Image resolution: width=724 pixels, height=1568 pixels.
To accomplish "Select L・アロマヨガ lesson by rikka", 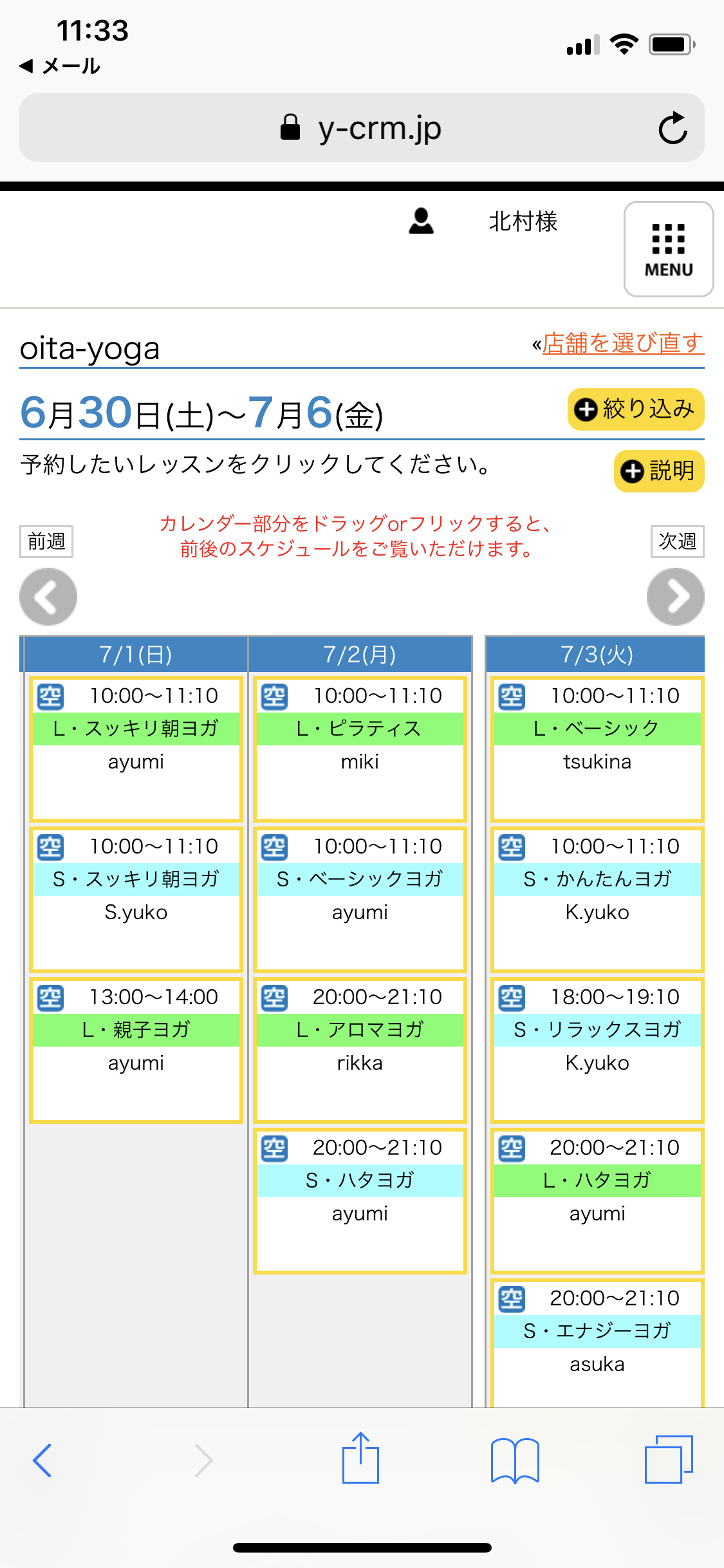I will [x=360, y=1050].
